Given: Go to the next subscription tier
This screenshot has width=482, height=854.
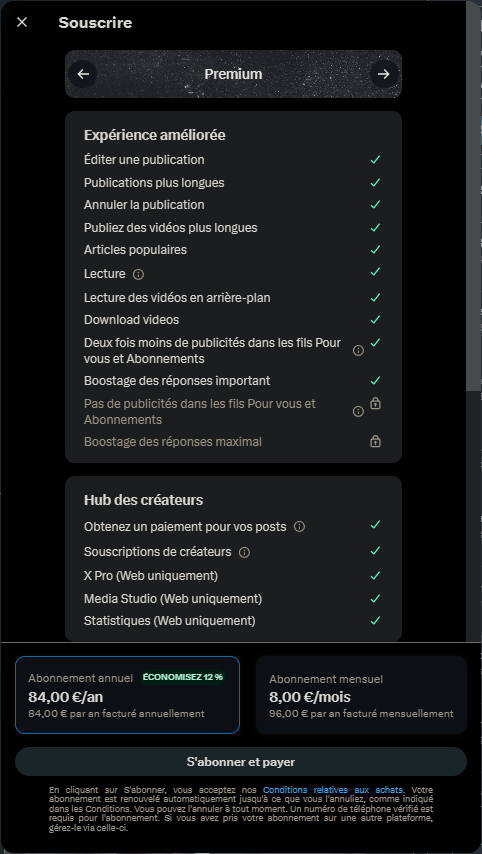Looking at the screenshot, I should tap(384, 74).
